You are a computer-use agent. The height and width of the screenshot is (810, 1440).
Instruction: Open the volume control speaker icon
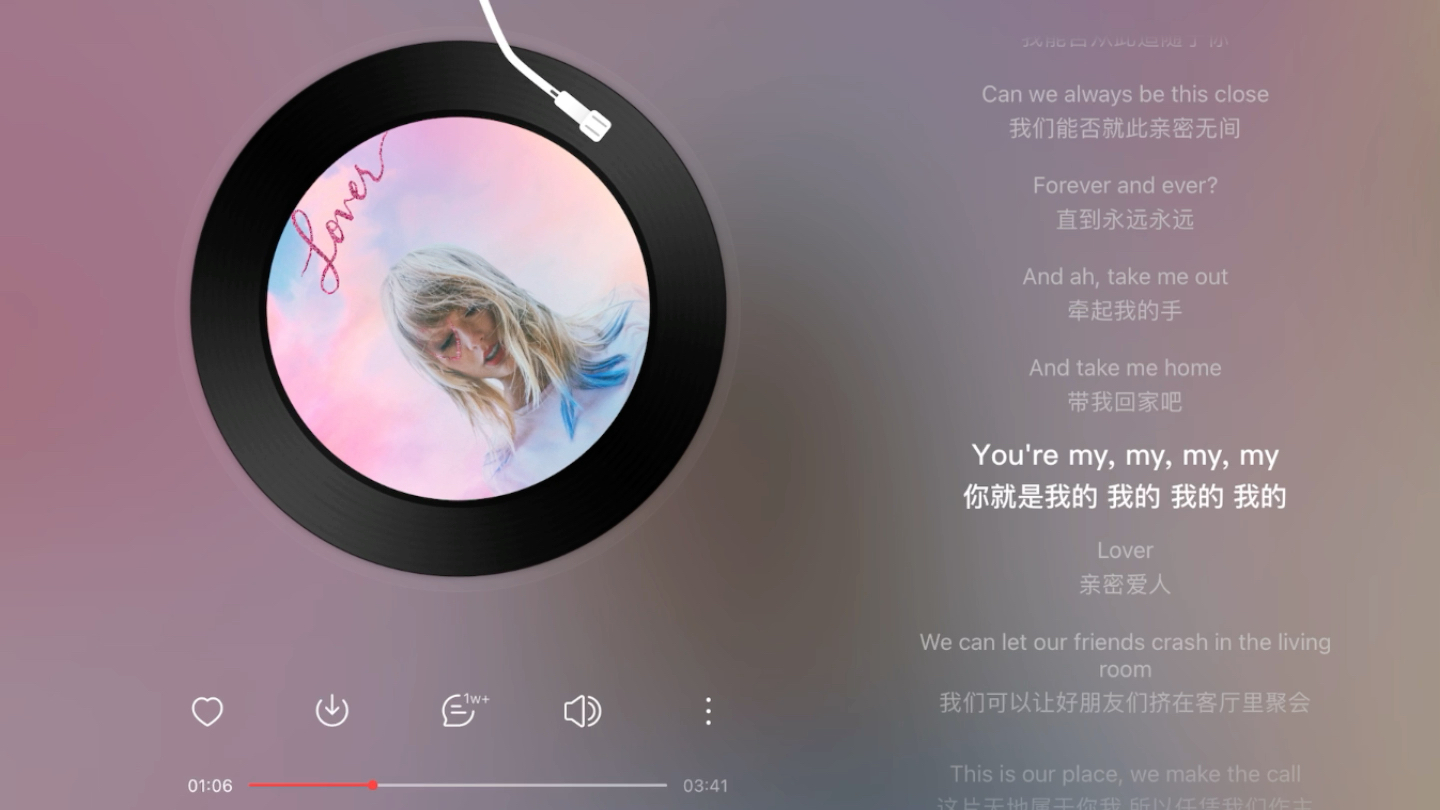pyautogui.click(x=582, y=711)
